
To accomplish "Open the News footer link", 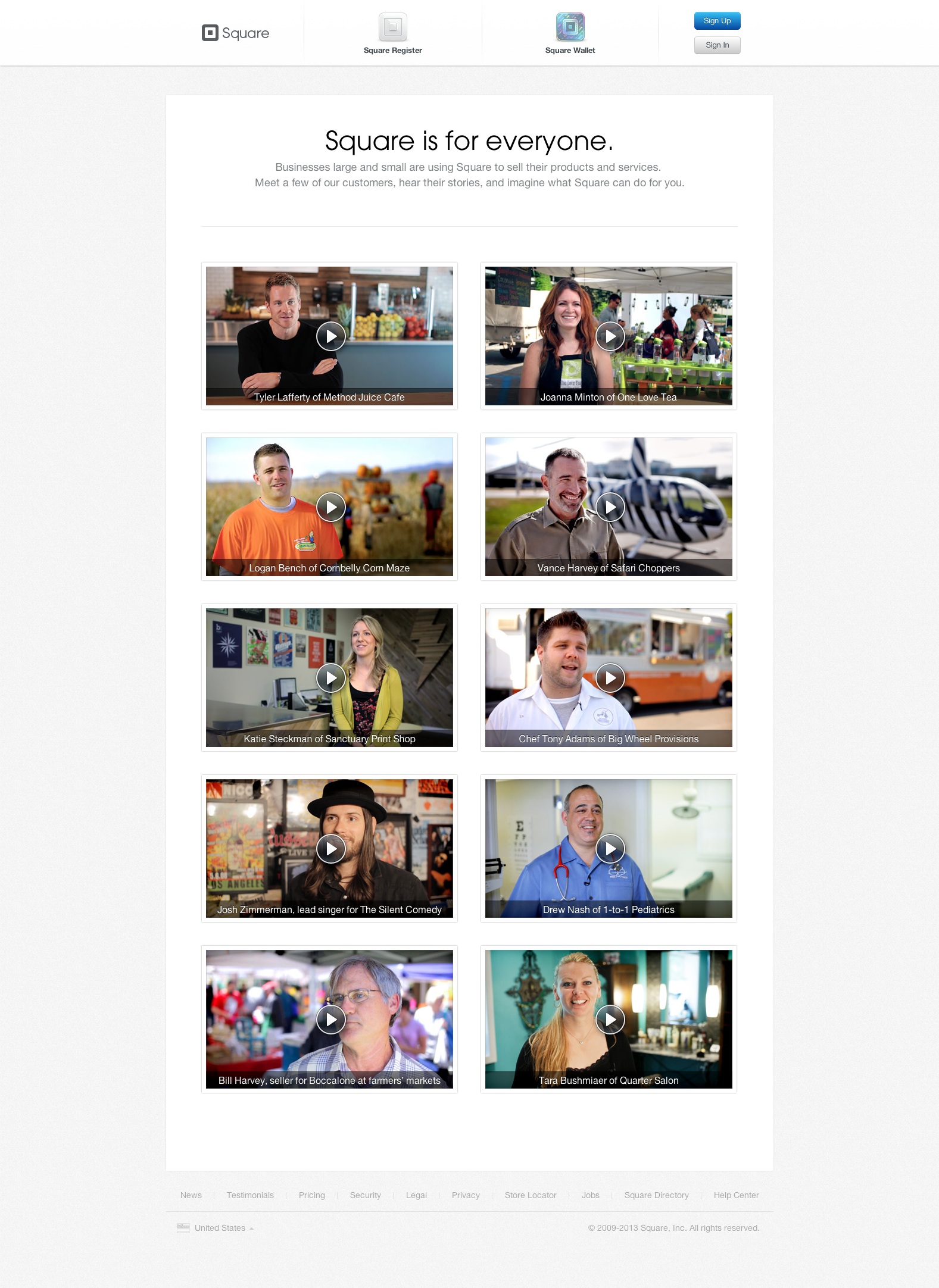I will (191, 1195).
